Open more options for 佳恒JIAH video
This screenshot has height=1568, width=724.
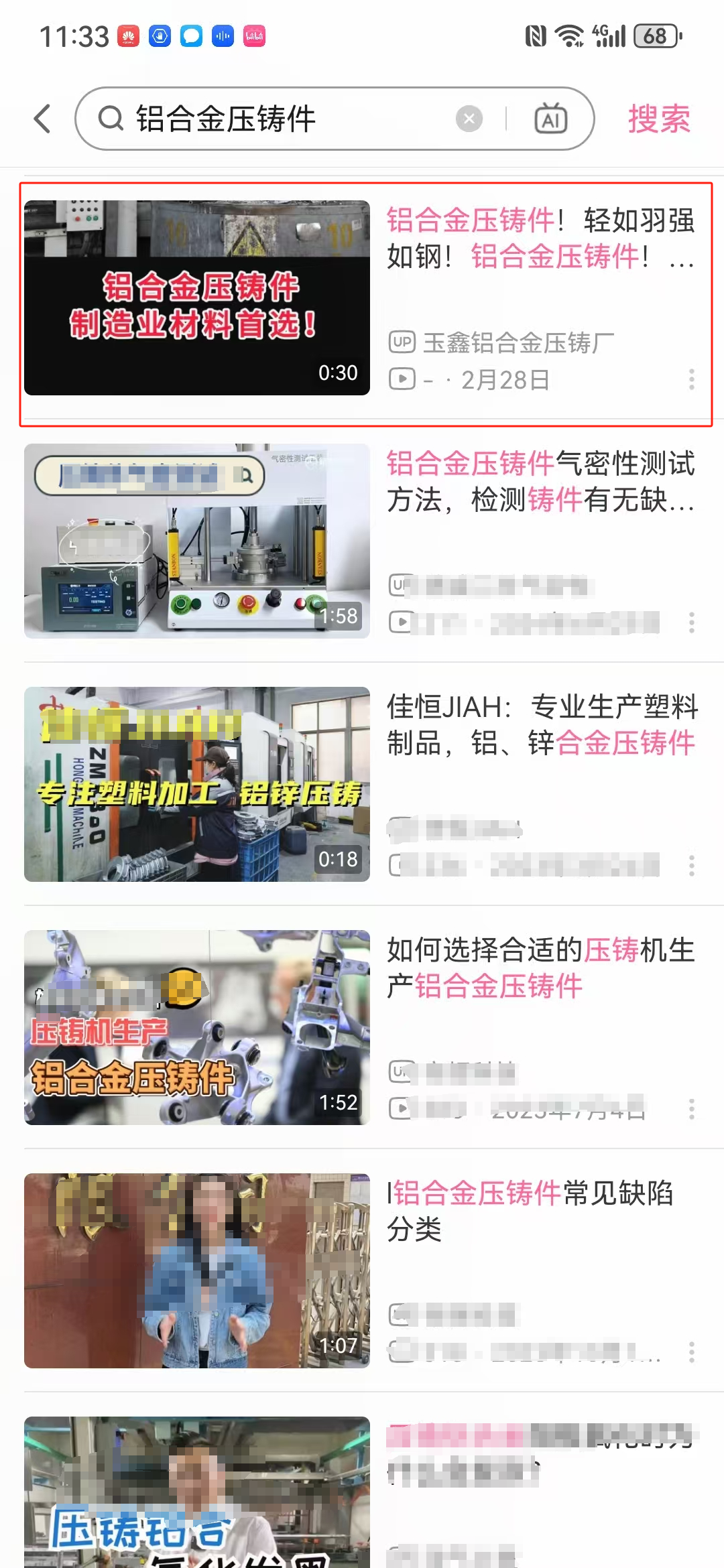click(691, 865)
